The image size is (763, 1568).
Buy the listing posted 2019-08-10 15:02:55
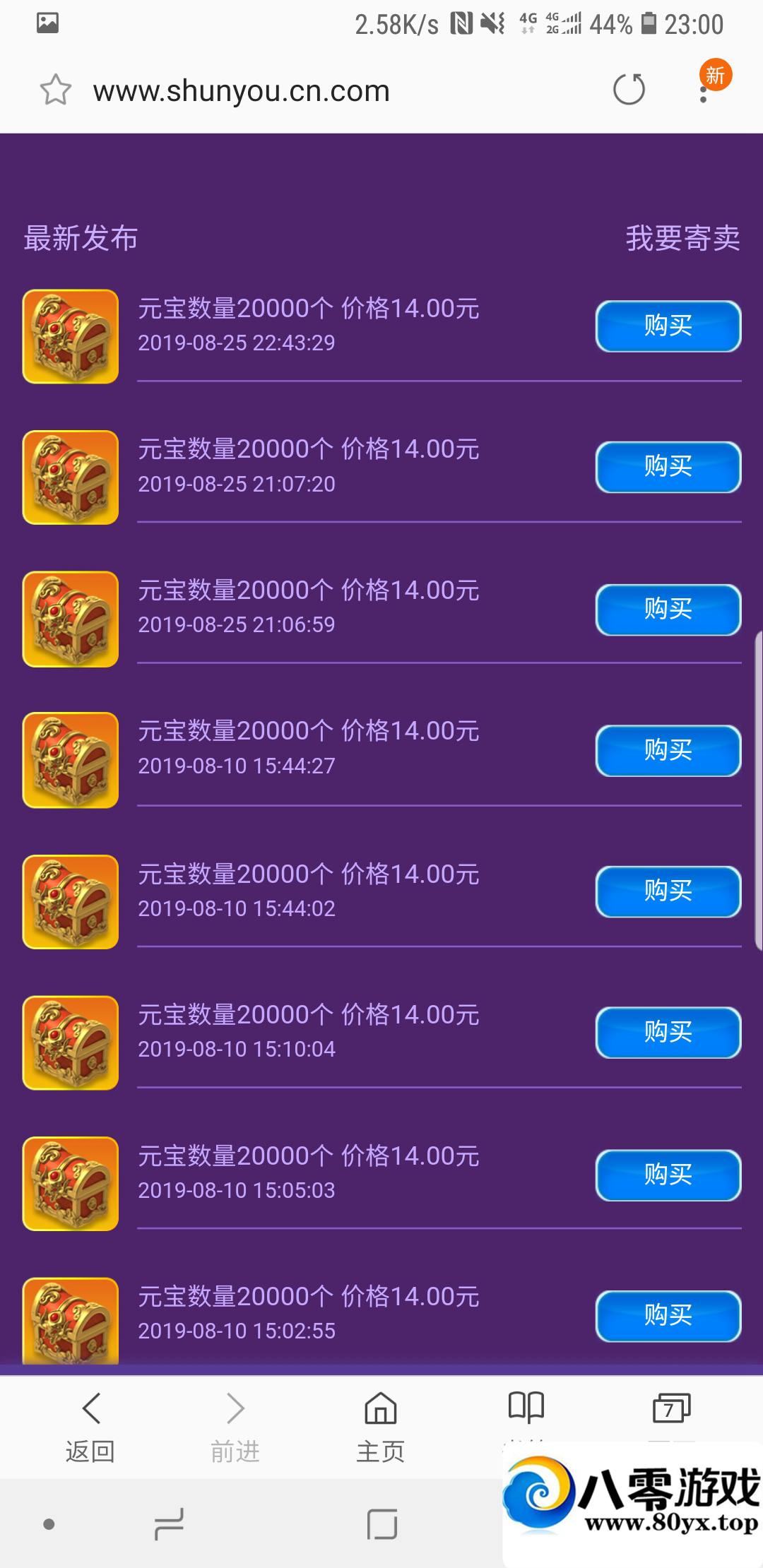pos(668,1315)
